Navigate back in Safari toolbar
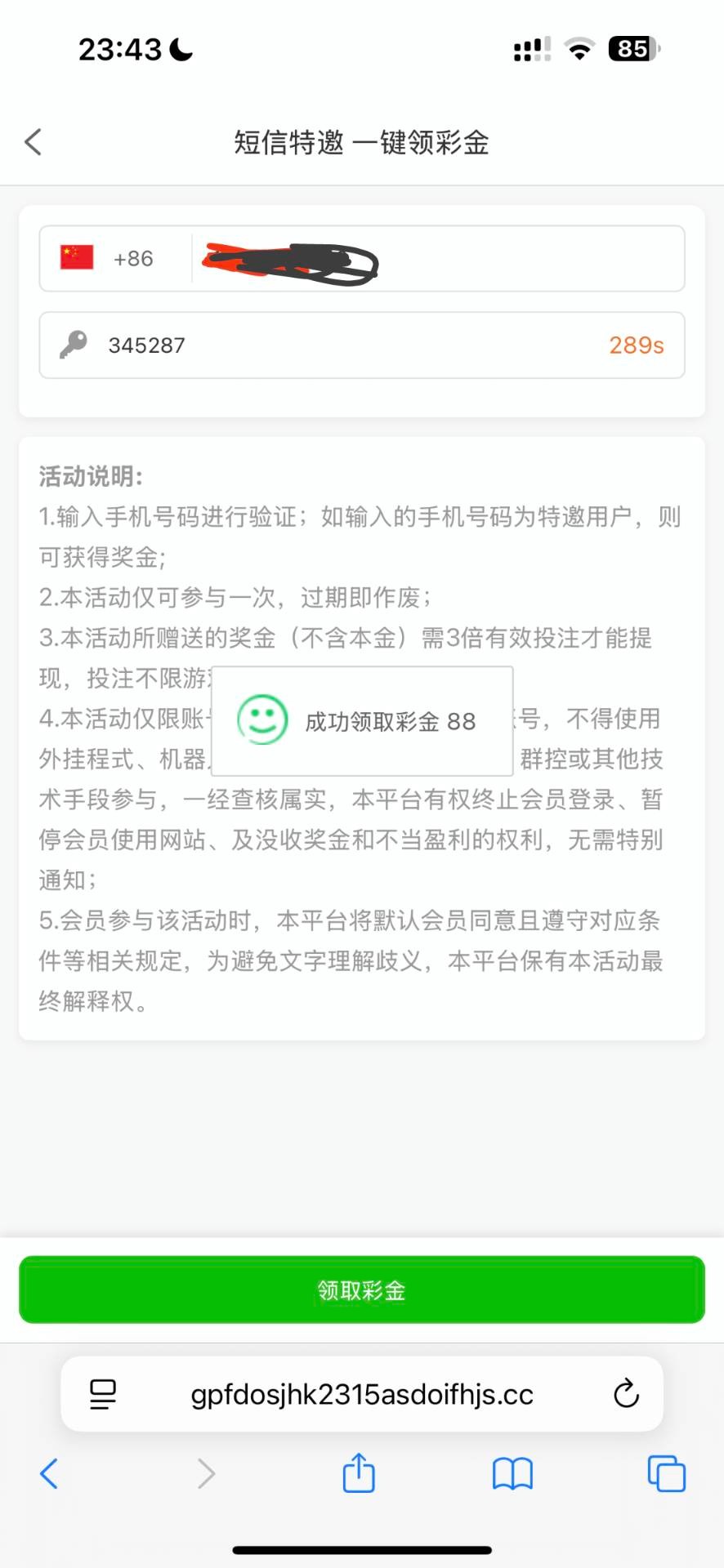This screenshot has height=1568, width=724. [49, 1474]
